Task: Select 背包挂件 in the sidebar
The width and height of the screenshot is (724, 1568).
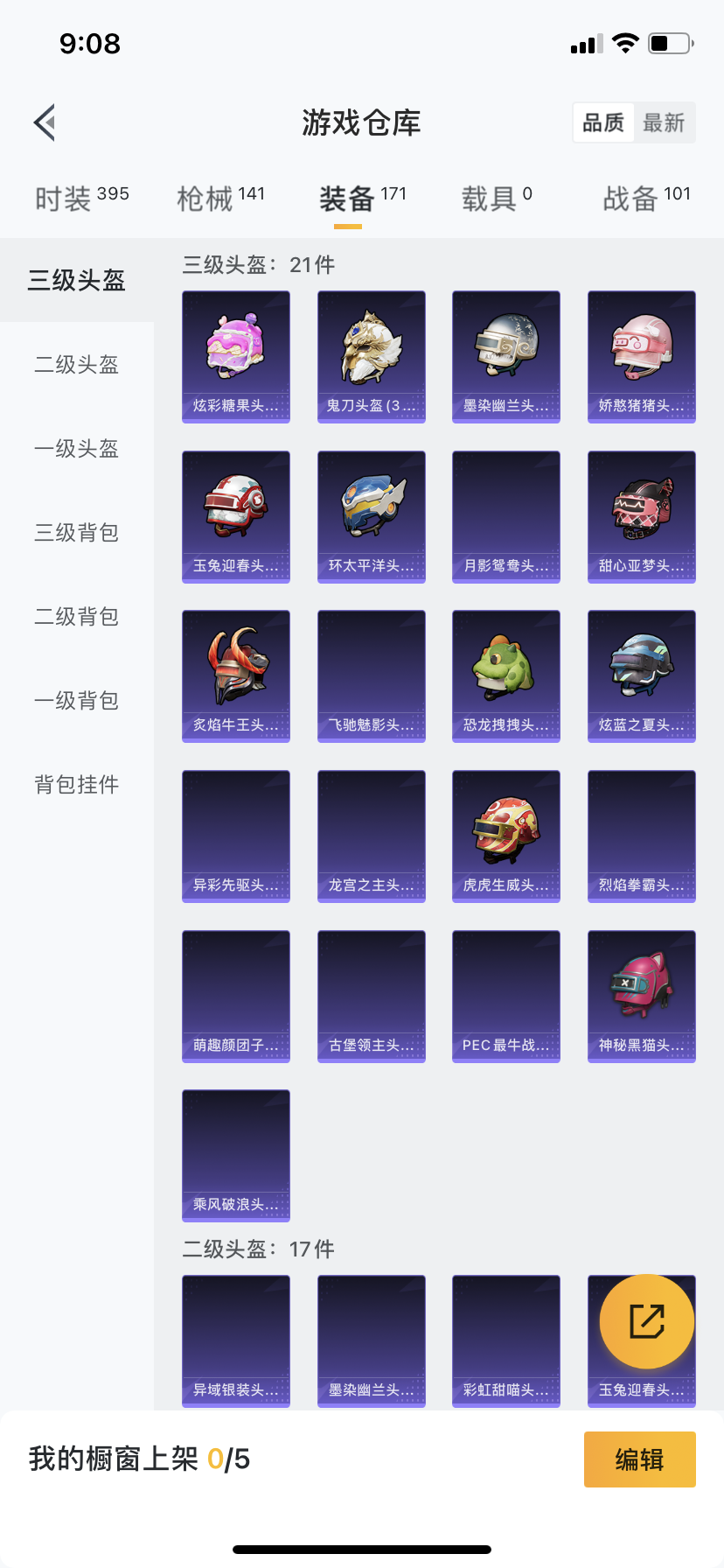Action: [x=77, y=784]
